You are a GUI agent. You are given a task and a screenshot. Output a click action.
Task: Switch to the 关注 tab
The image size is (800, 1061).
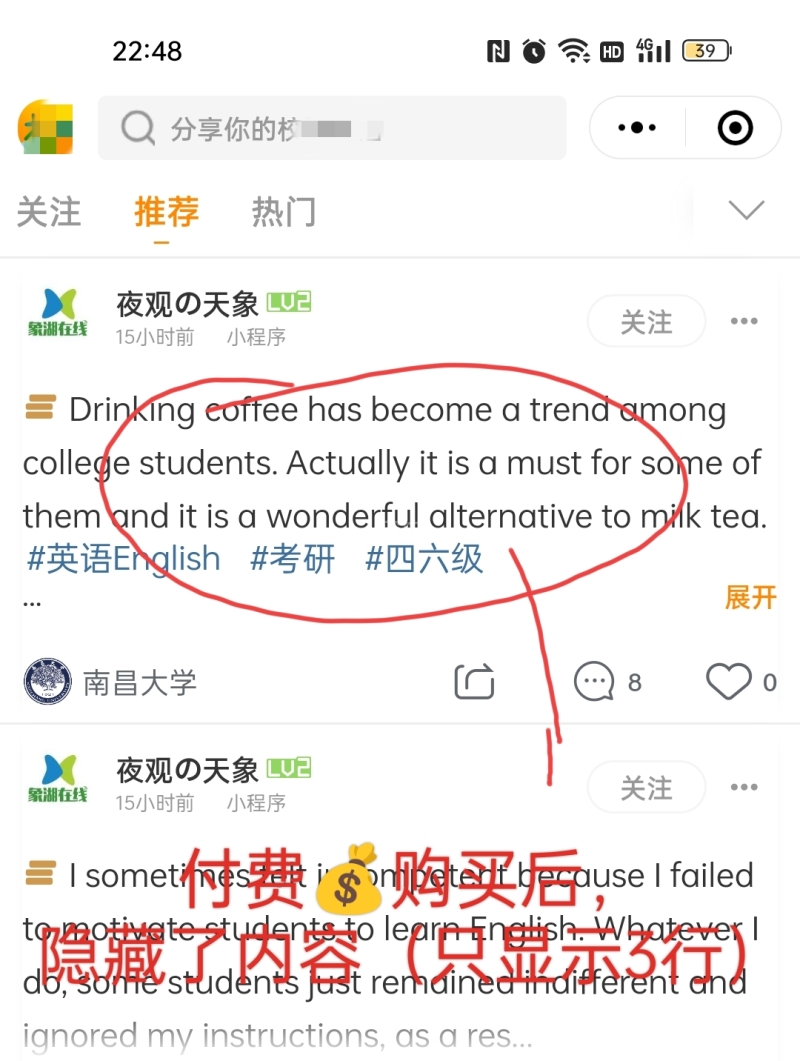coord(48,212)
